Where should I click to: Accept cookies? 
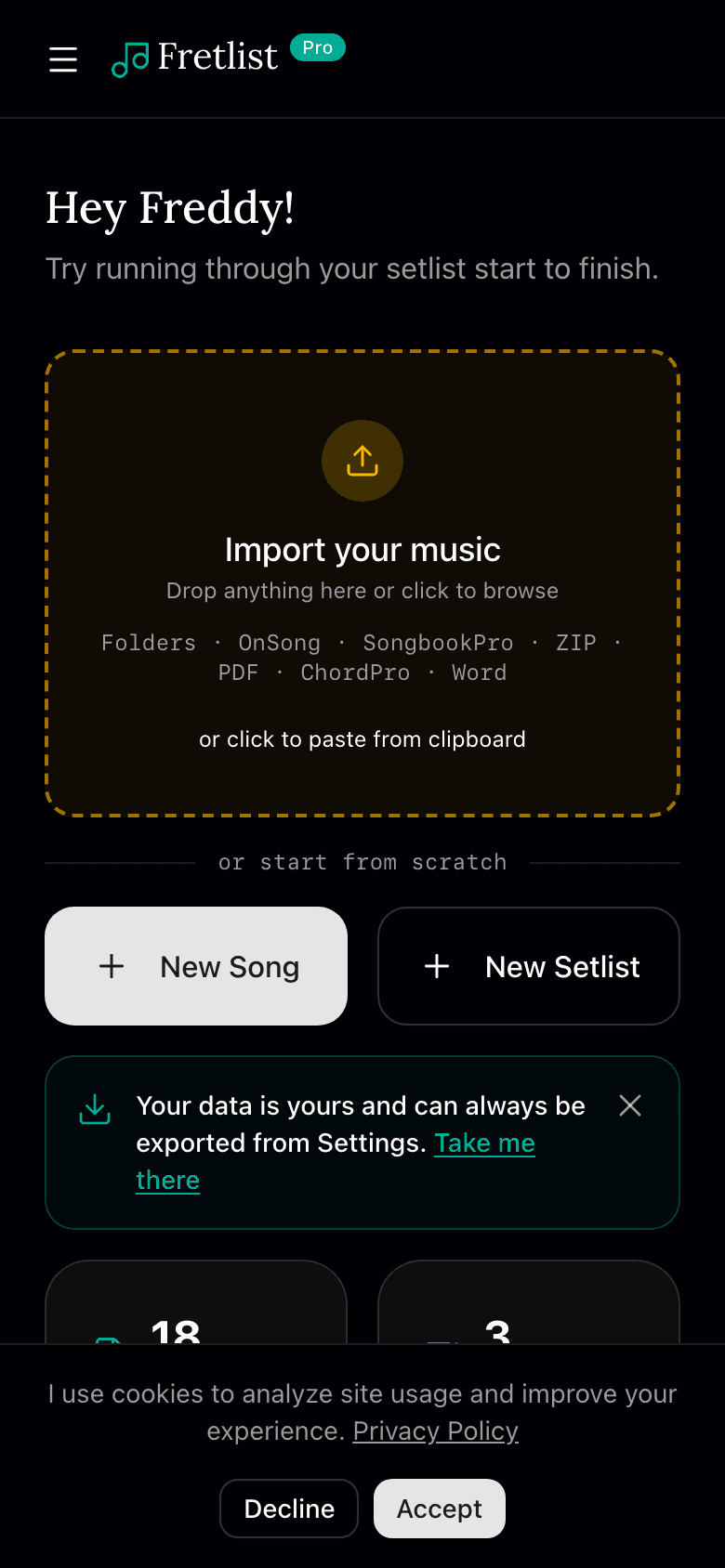pyautogui.click(x=440, y=1509)
